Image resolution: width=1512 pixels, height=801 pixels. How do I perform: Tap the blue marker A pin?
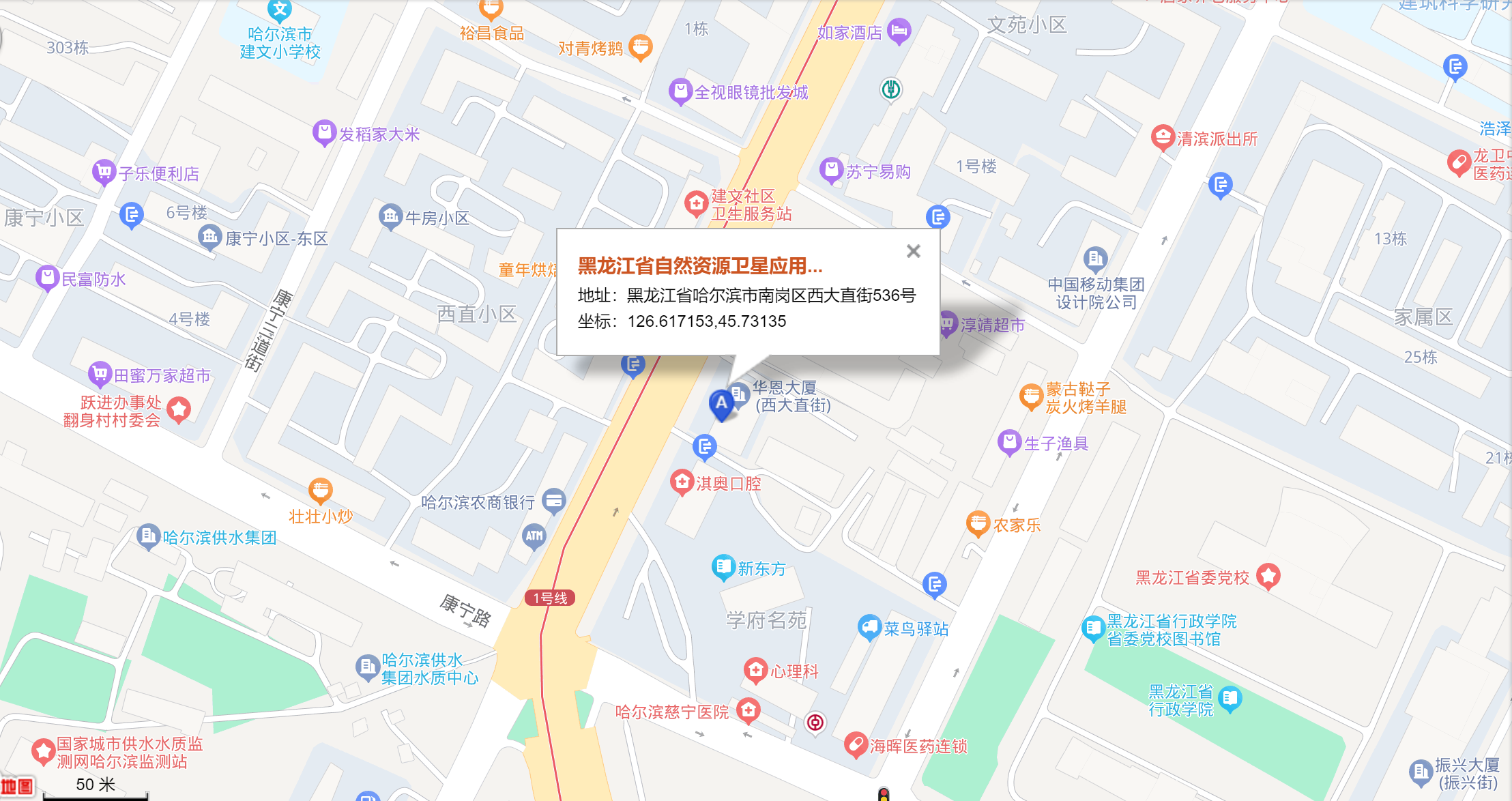point(721,403)
